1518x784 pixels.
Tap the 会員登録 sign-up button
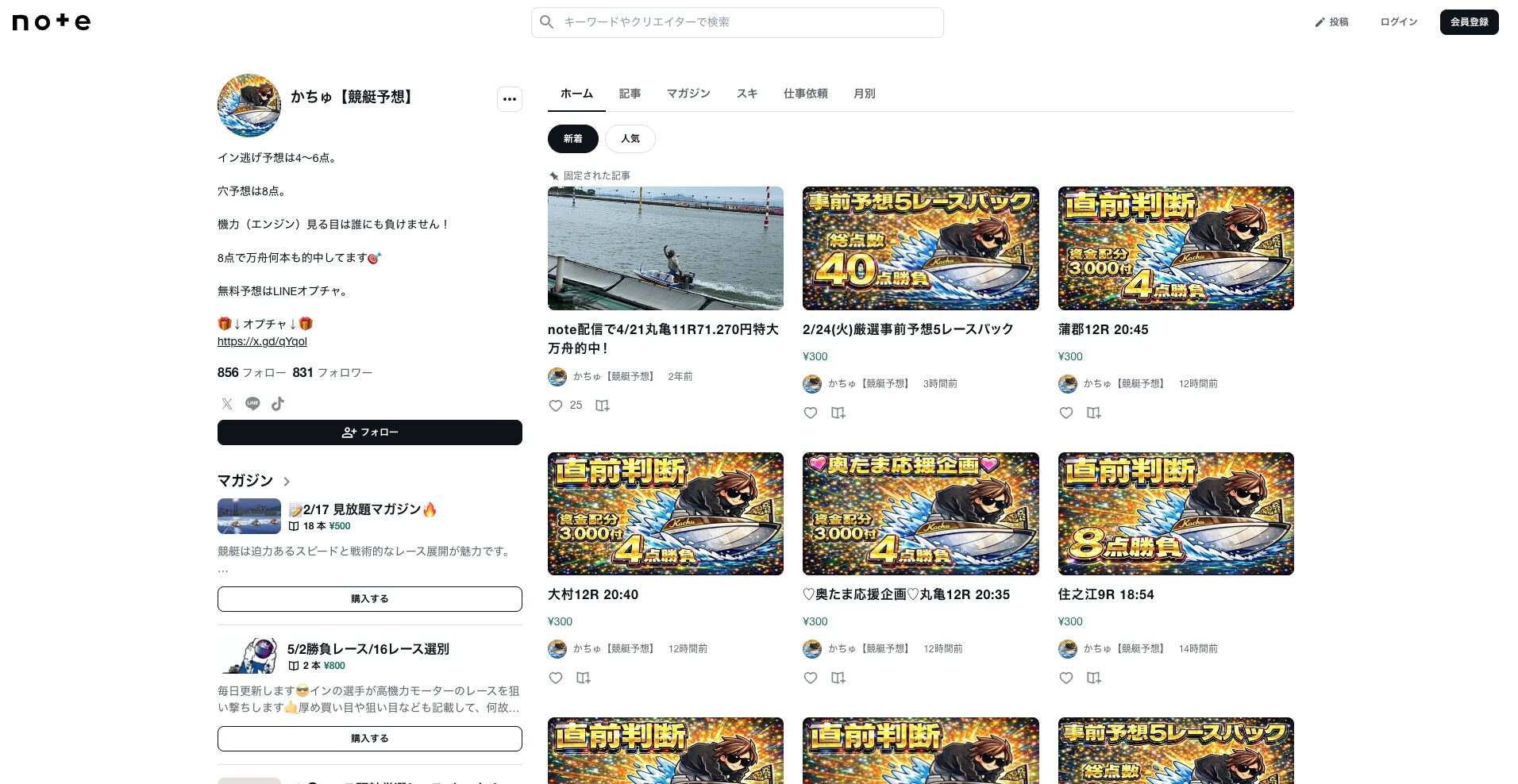click(x=1469, y=22)
